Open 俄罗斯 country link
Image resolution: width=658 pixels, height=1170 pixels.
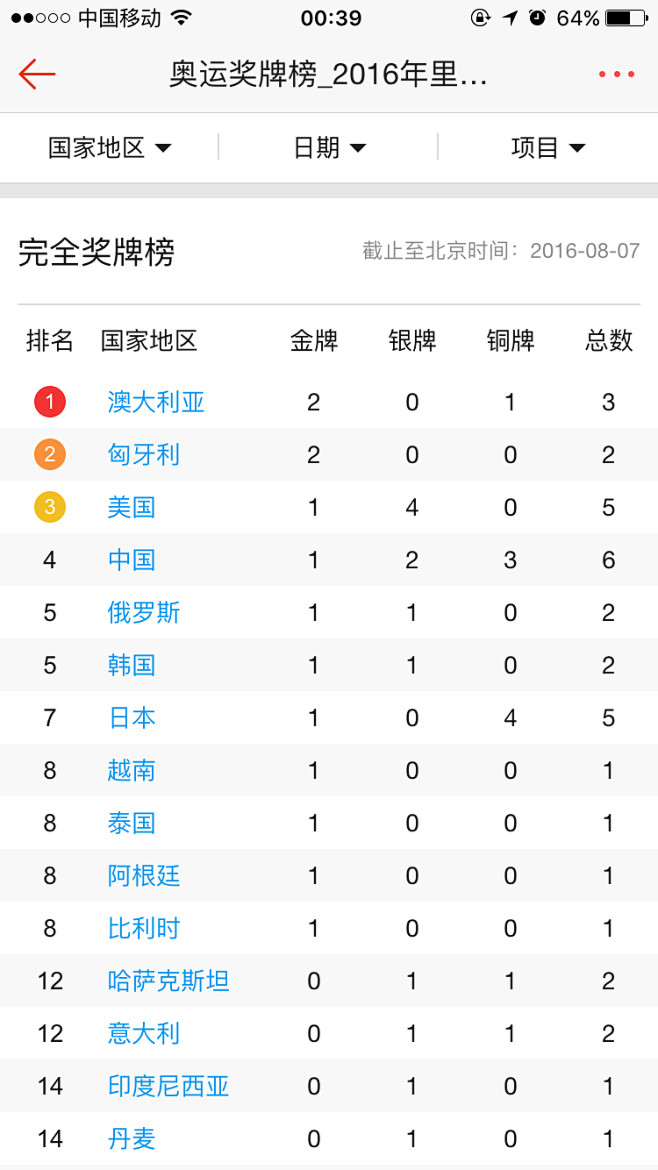[144, 612]
